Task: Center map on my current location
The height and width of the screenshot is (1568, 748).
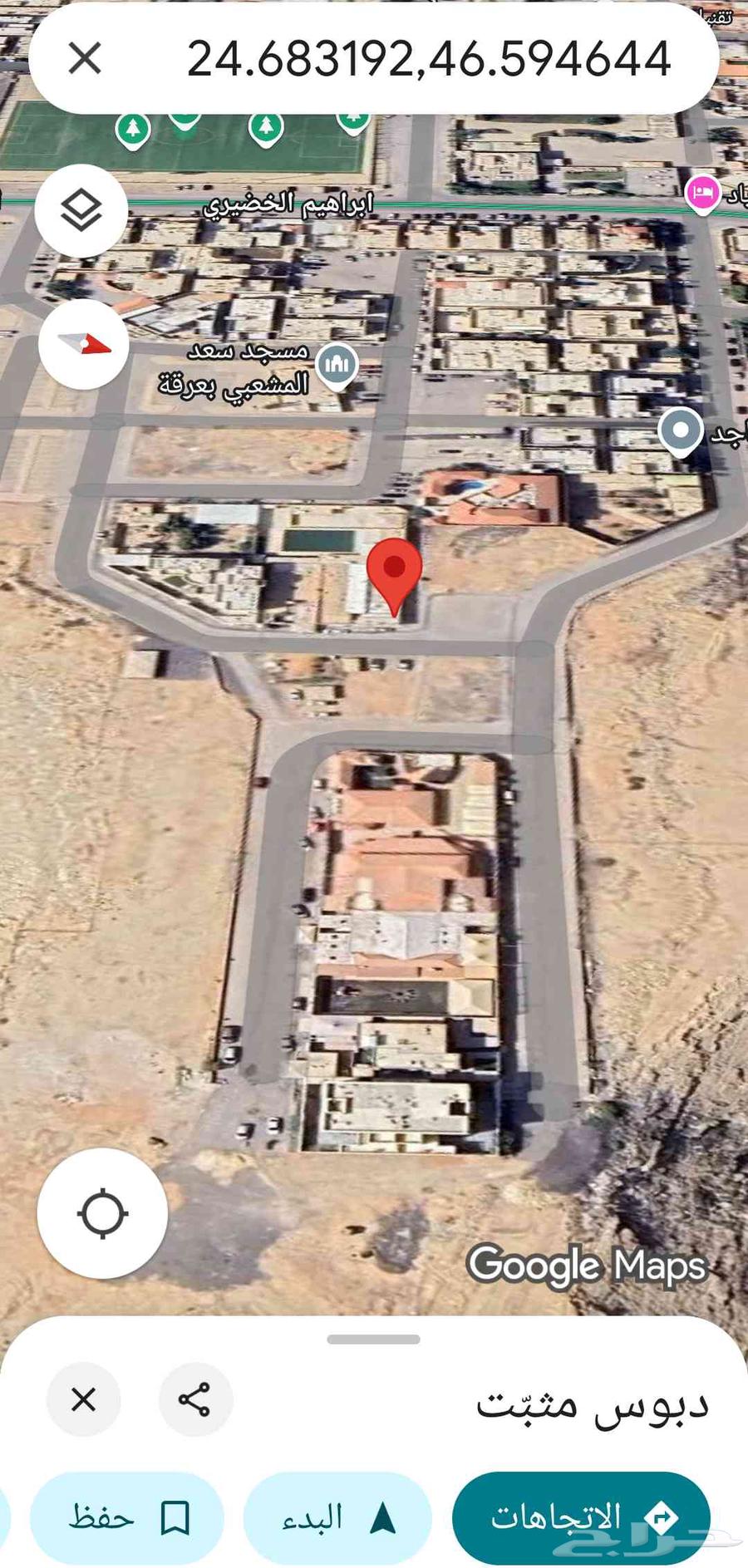Action: pyautogui.click(x=102, y=1213)
